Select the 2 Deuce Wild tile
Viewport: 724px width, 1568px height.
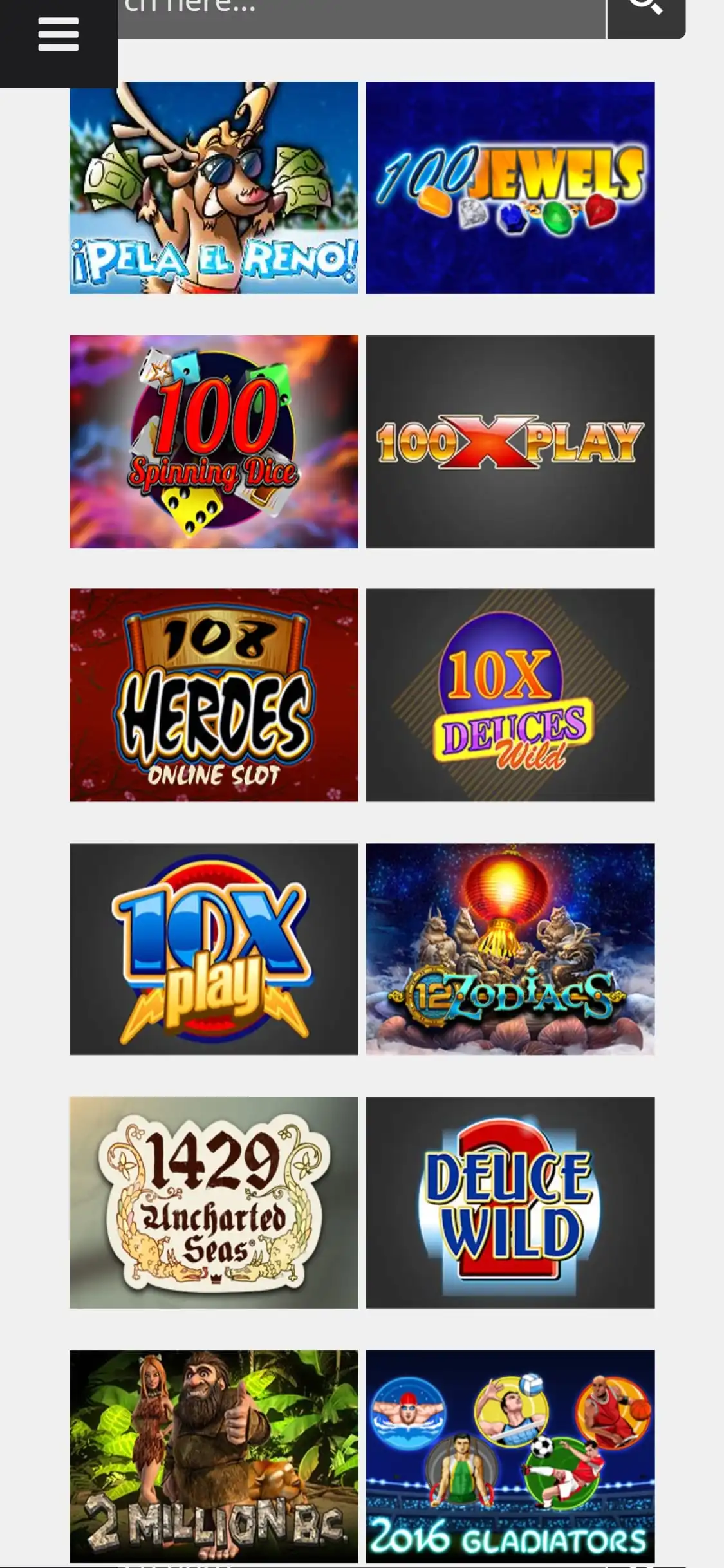510,1202
